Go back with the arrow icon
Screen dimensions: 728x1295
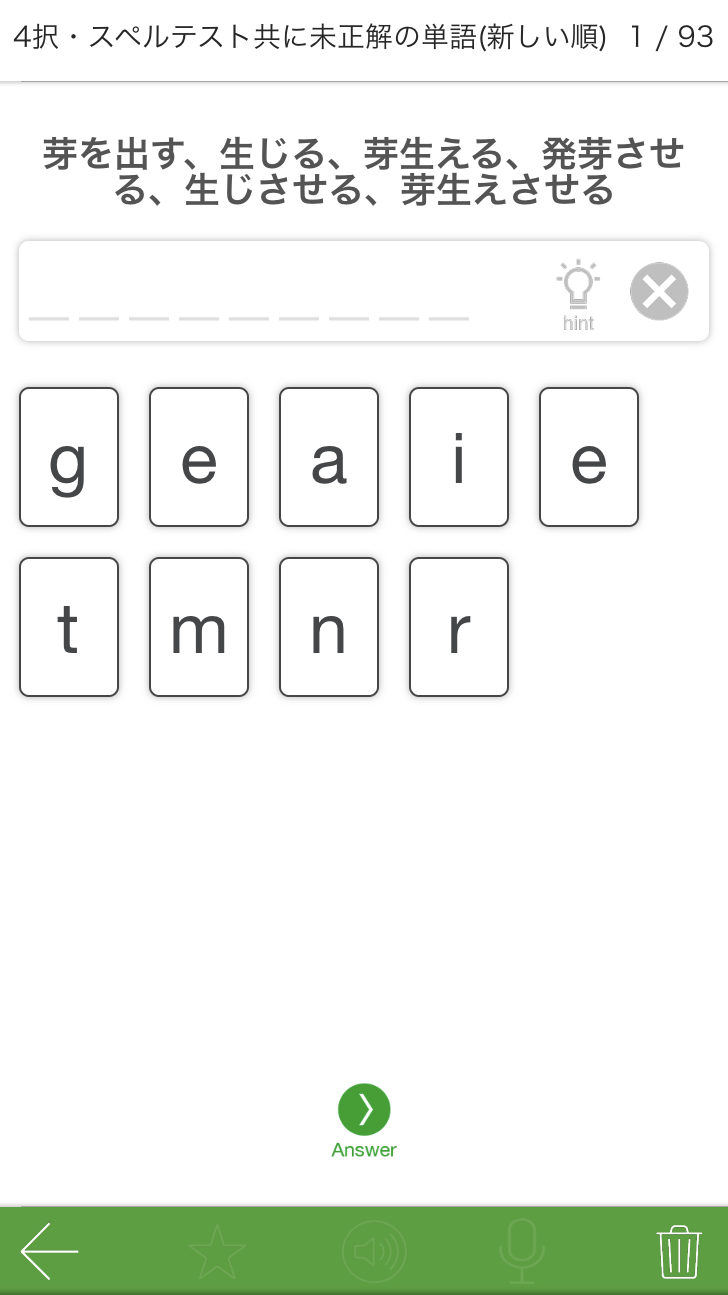pyautogui.click(x=50, y=1250)
